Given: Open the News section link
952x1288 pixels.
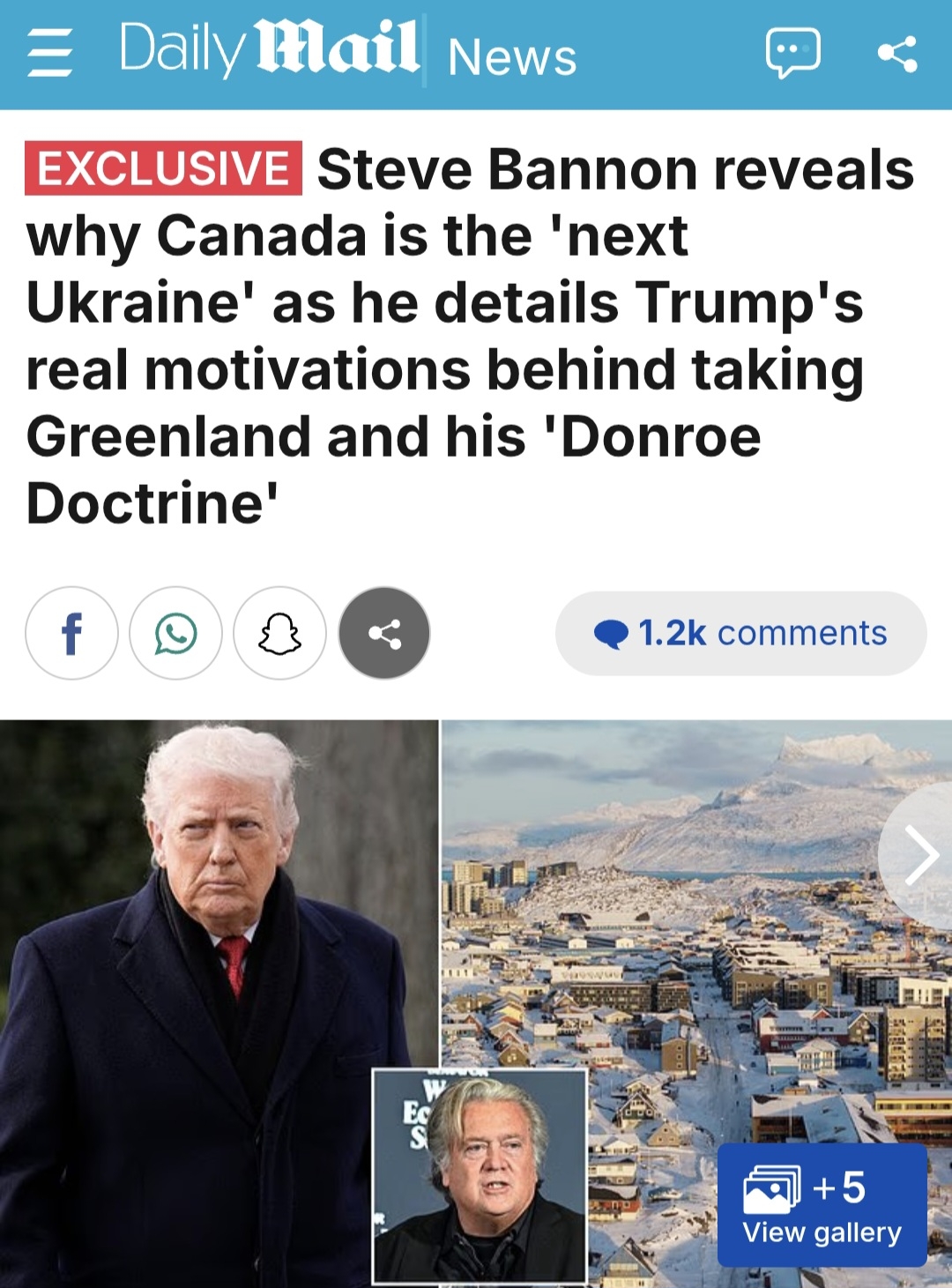Looking at the screenshot, I should (512, 57).
